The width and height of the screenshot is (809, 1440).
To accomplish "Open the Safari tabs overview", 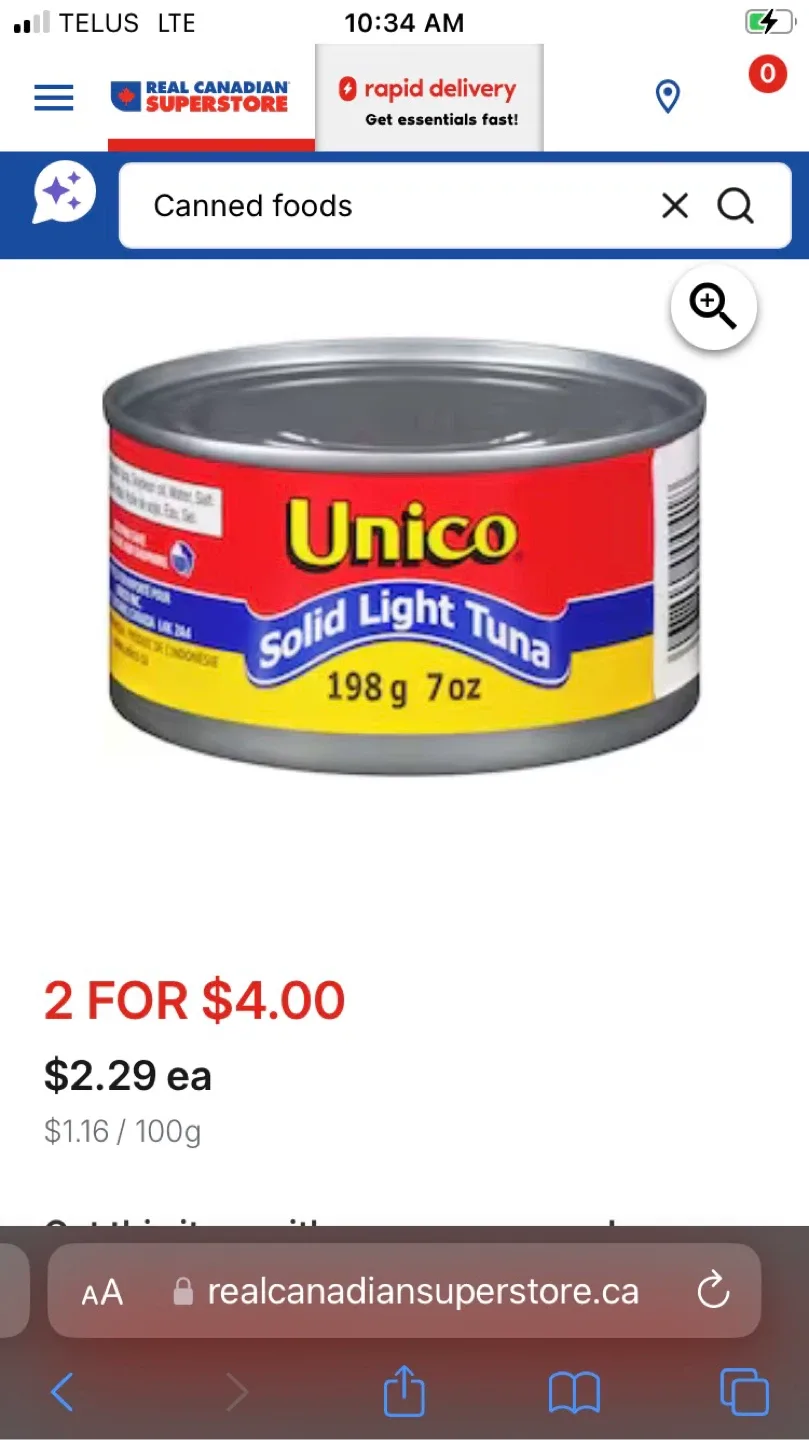I will point(744,1391).
